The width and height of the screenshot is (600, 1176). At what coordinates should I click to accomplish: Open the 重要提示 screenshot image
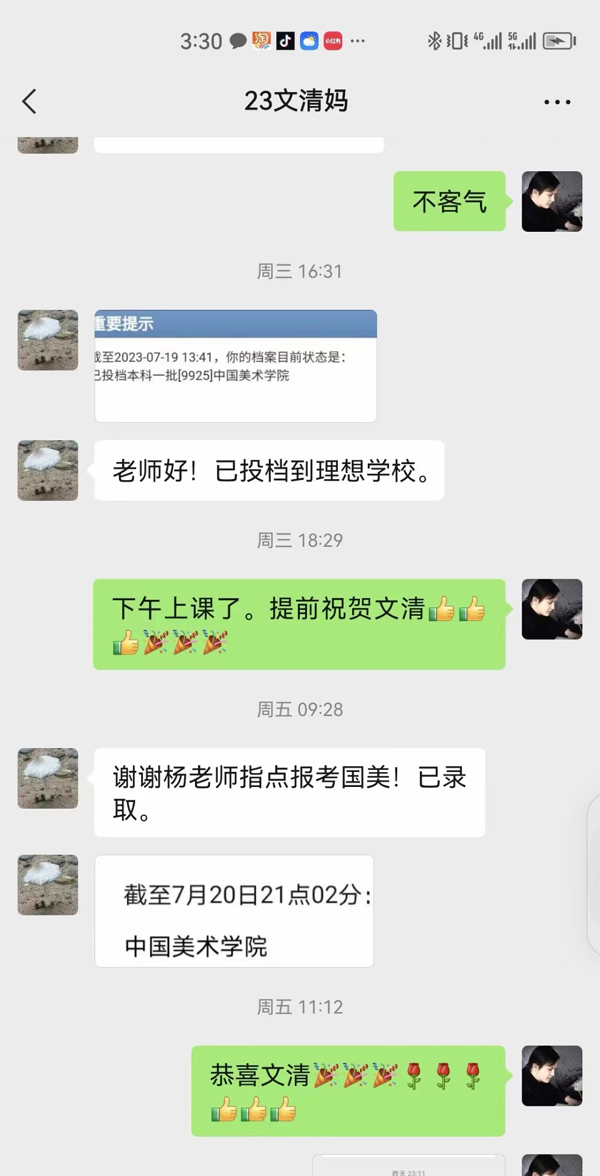(235, 365)
